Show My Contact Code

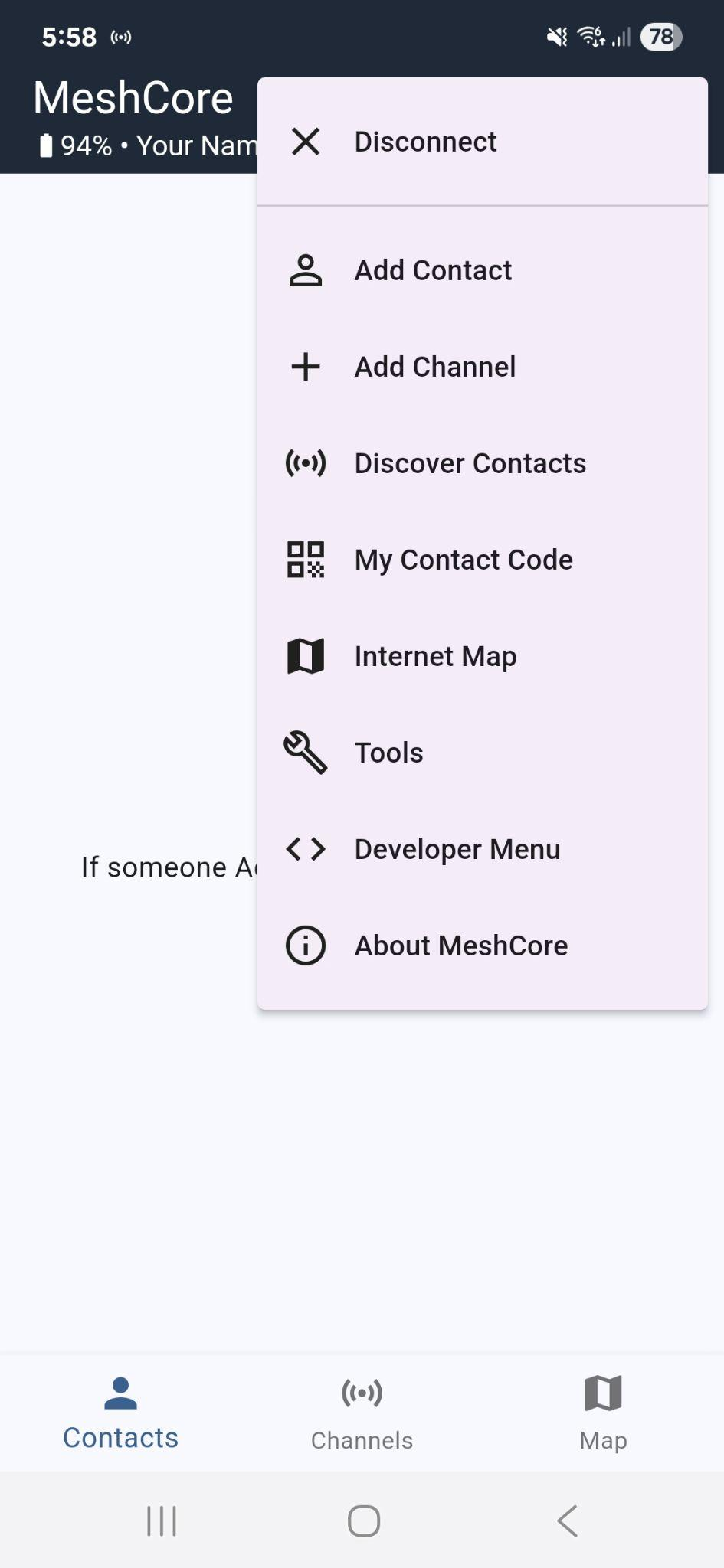(483, 560)
